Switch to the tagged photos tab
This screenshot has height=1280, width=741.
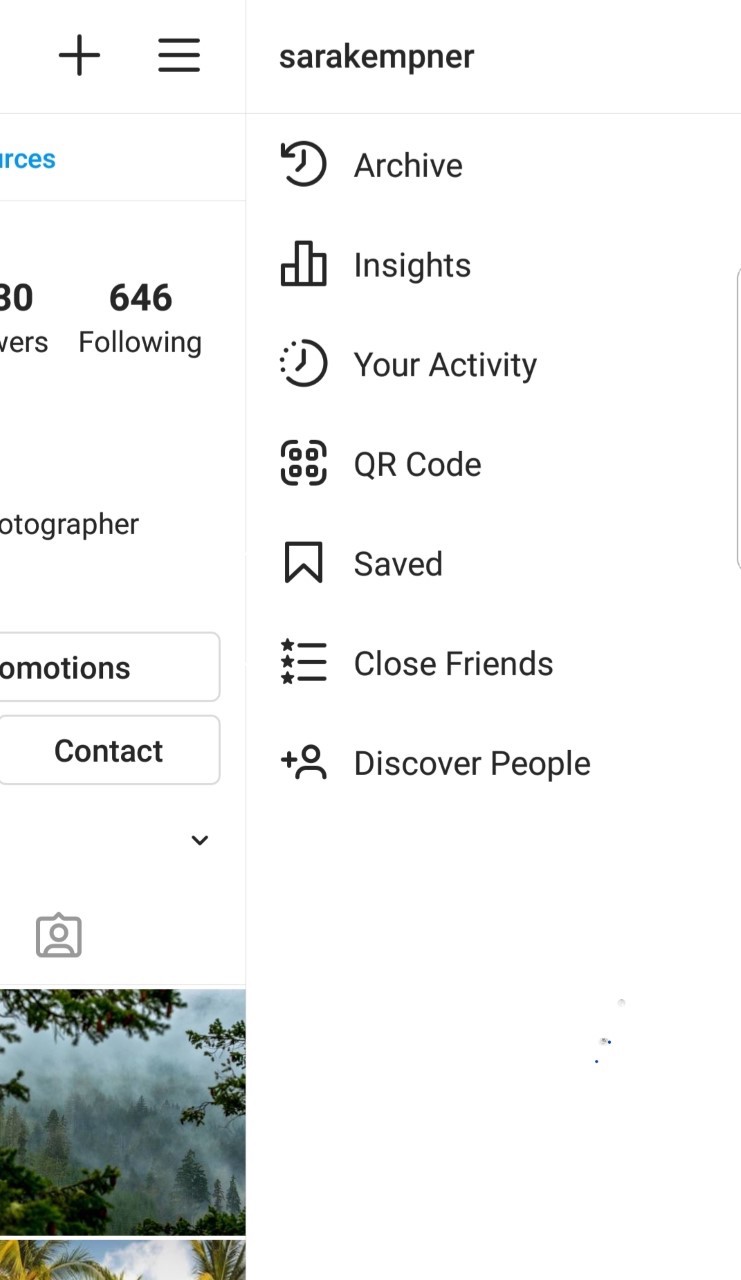59,936
